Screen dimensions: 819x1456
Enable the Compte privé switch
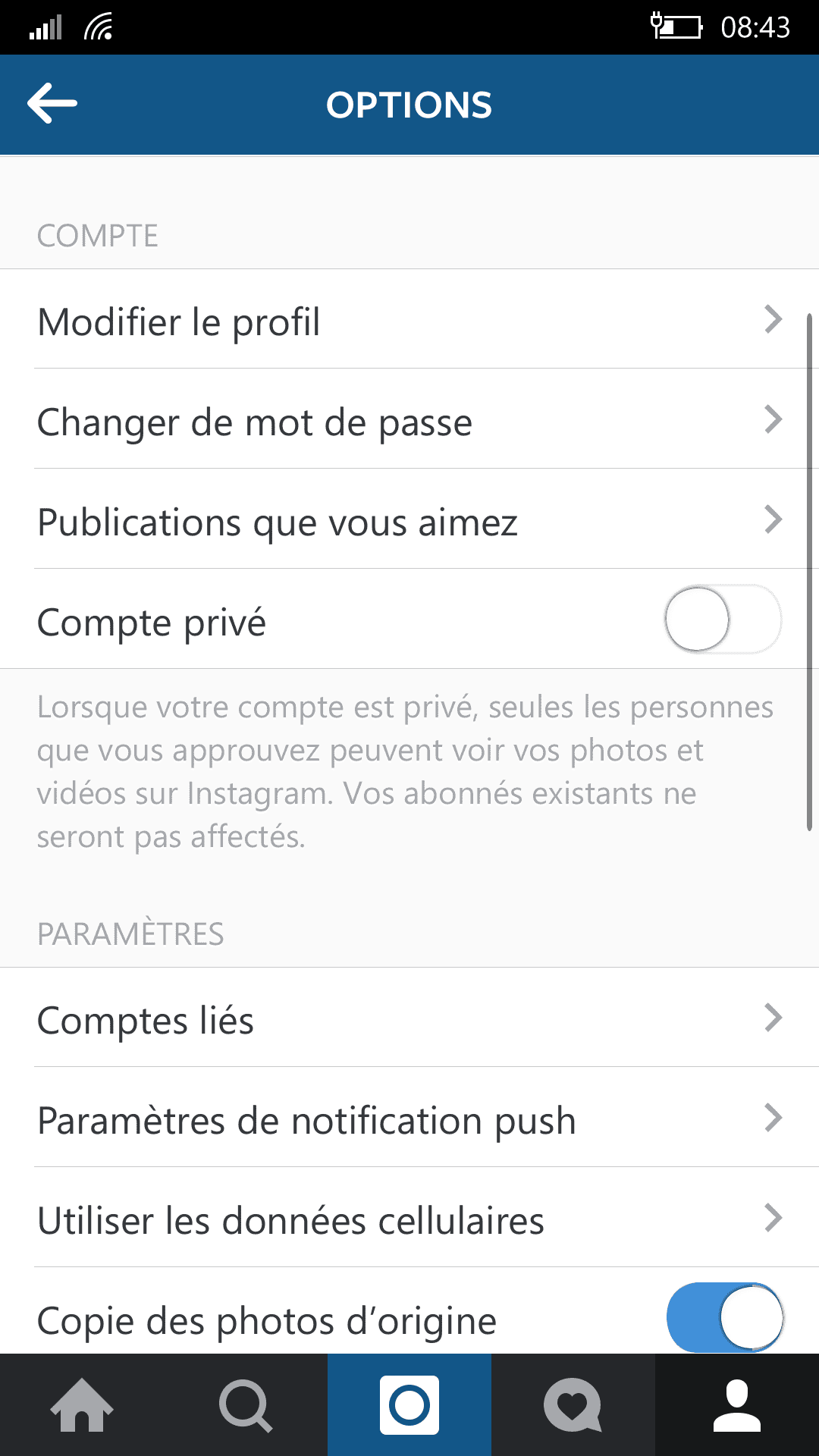723,620
